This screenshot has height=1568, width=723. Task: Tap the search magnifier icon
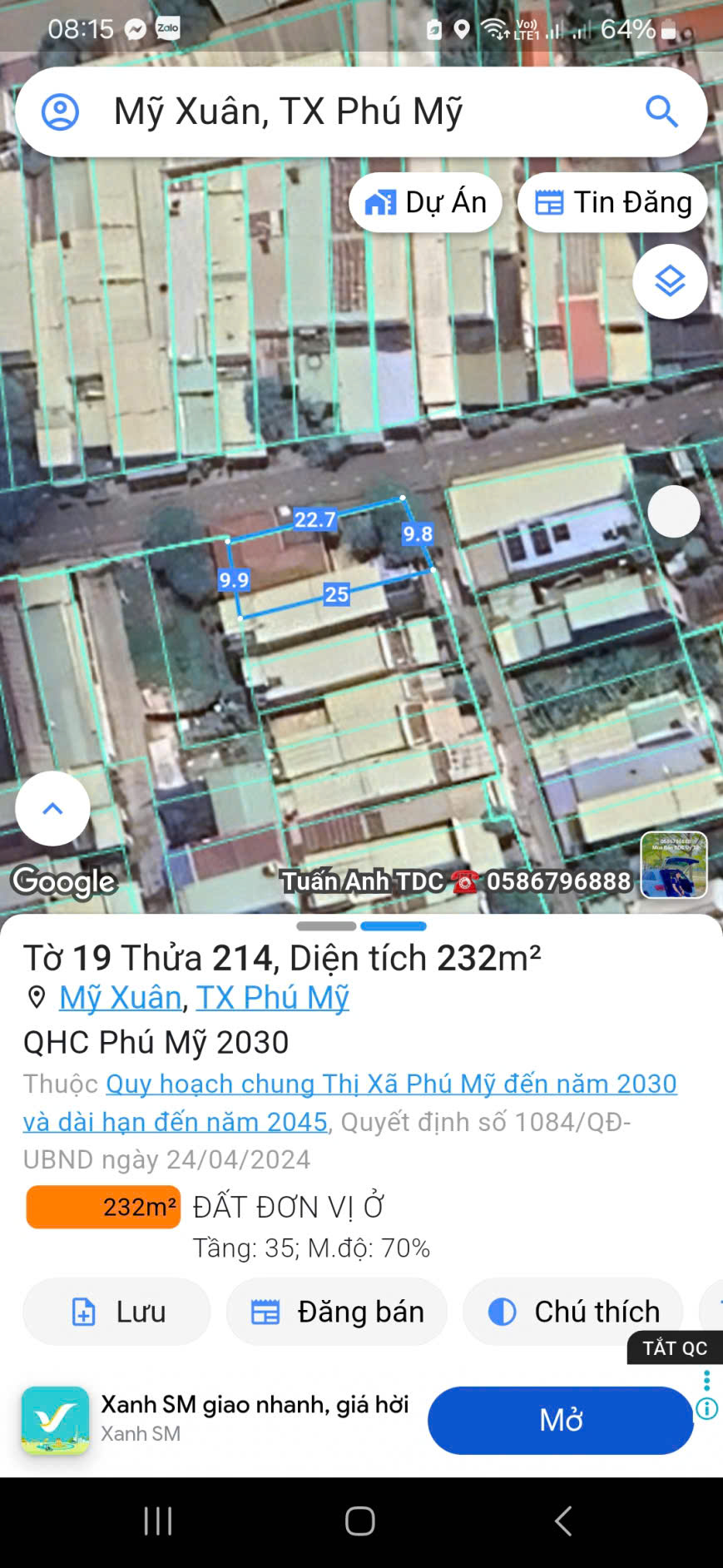click(x=661, y=111)
